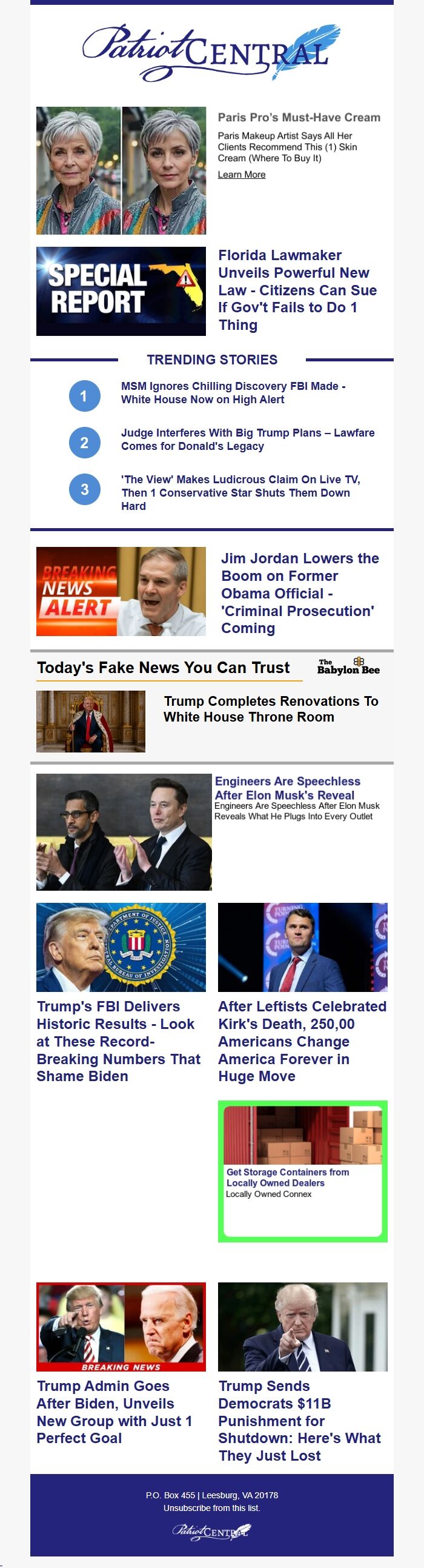
Task: Read trending story about FBI chilling discovery
Action: click(x=233, y=393)
